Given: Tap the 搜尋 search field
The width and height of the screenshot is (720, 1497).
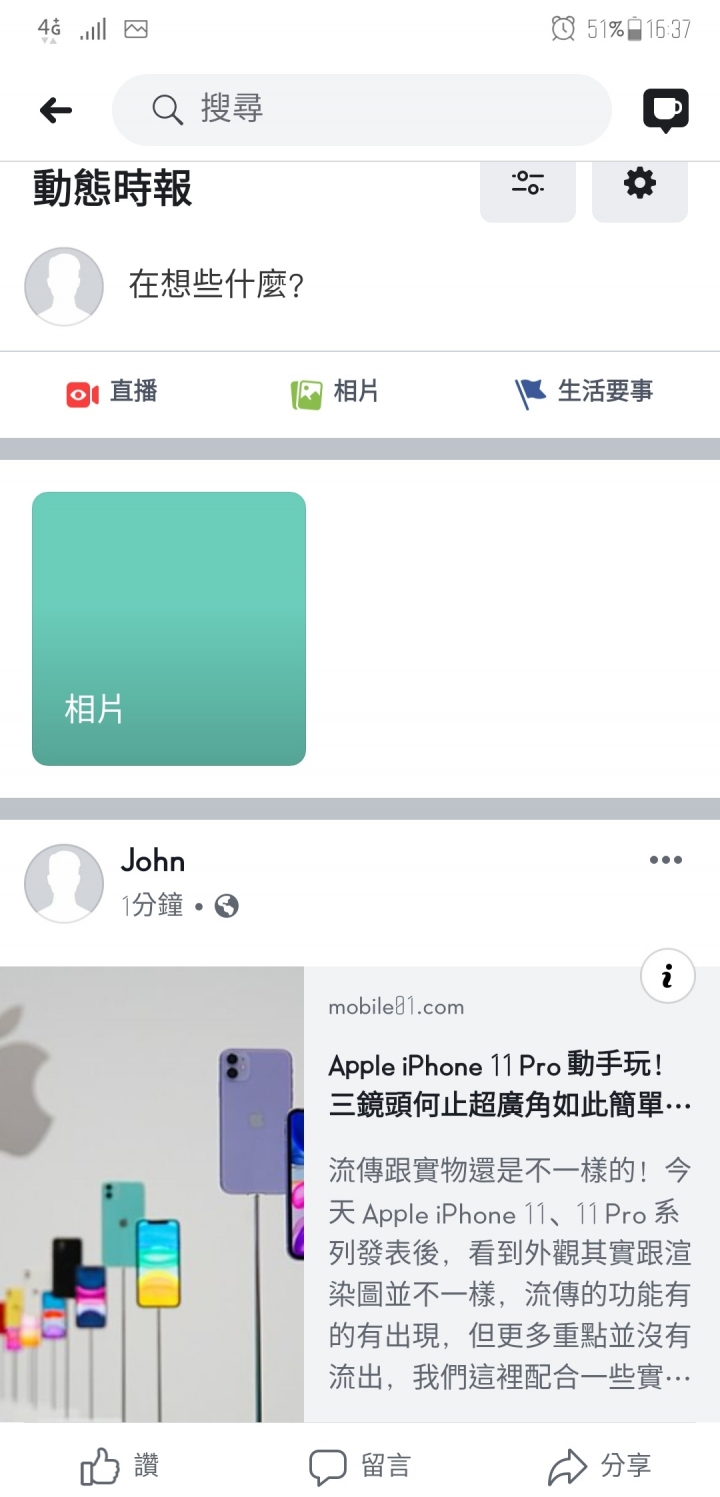Looking at the screenshot, I should pyautogui.click(x=360, y=109).
